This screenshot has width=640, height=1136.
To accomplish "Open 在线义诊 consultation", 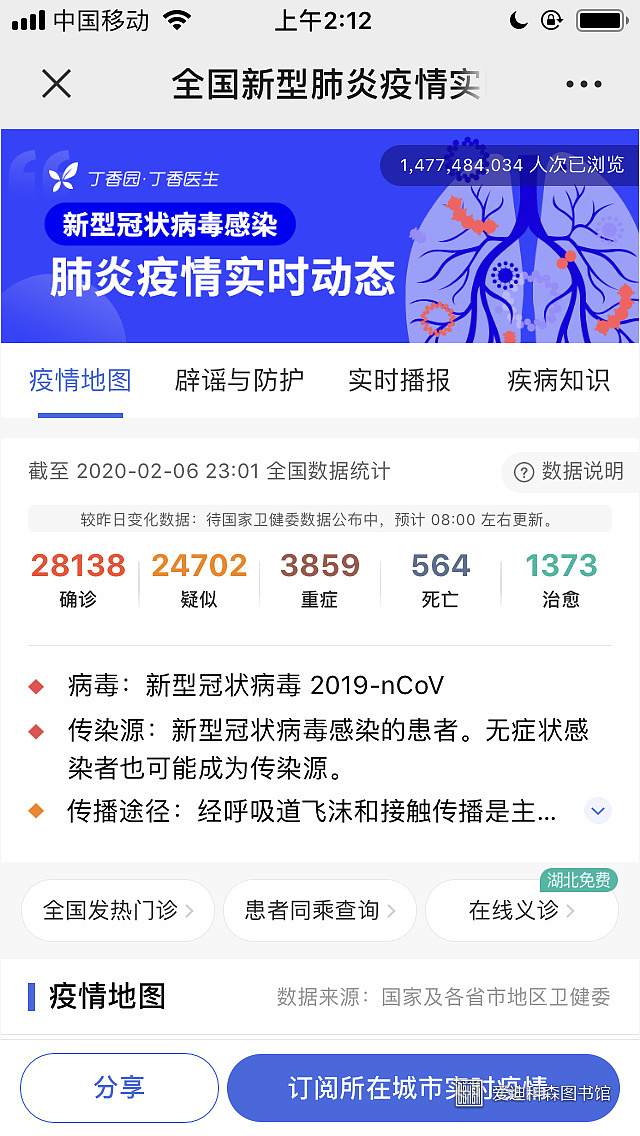I will (x=522, y=910).
